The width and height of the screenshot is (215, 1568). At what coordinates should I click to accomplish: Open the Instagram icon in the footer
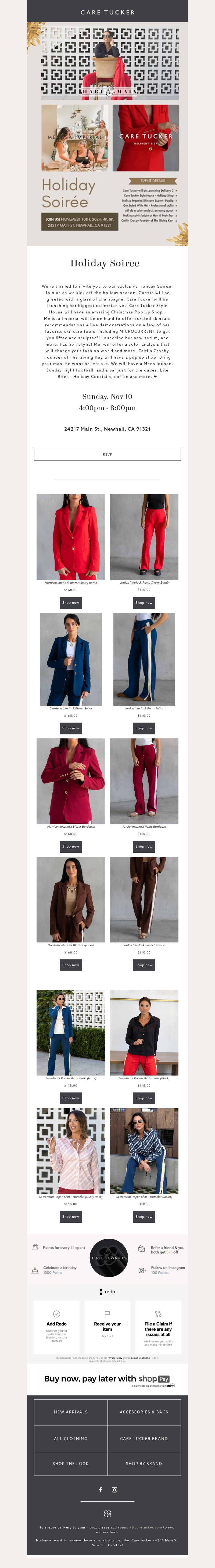(114, 1490)
